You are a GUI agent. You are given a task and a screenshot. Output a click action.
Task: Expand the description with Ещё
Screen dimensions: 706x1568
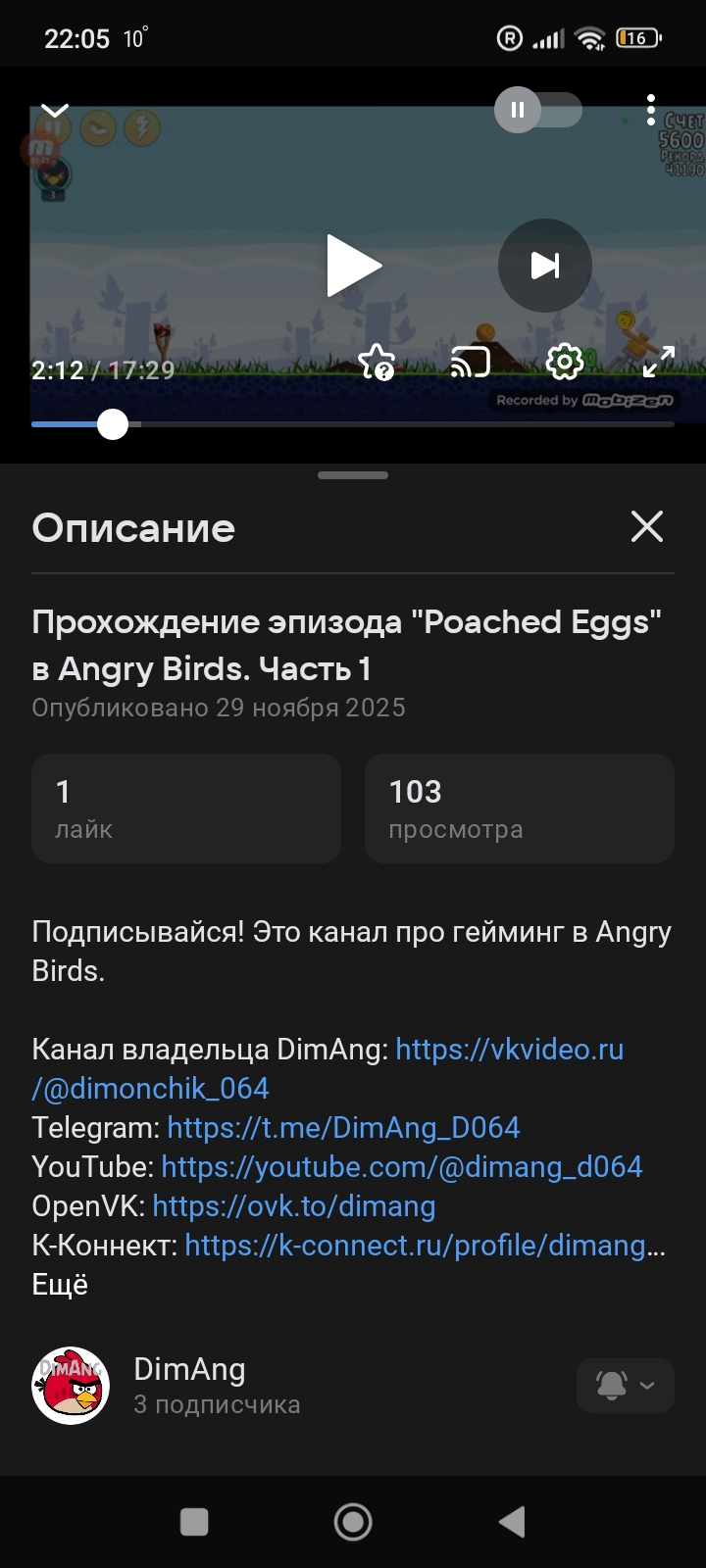(x=60, y=1285)
